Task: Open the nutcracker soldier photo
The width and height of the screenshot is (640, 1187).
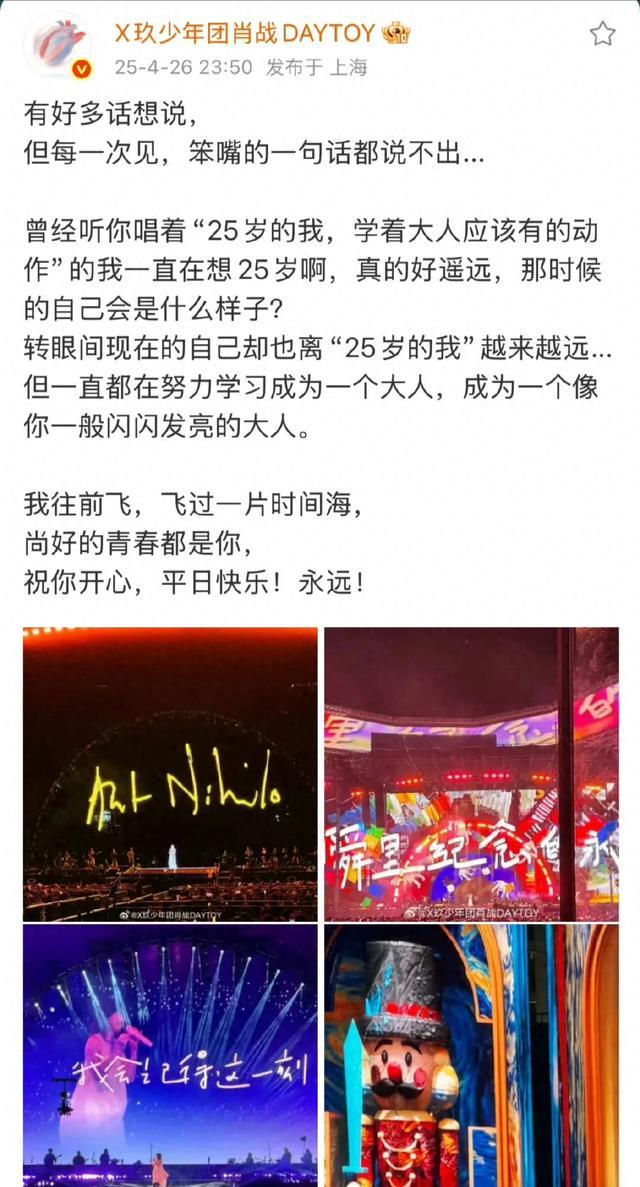Action: [x=471, y=1055]
